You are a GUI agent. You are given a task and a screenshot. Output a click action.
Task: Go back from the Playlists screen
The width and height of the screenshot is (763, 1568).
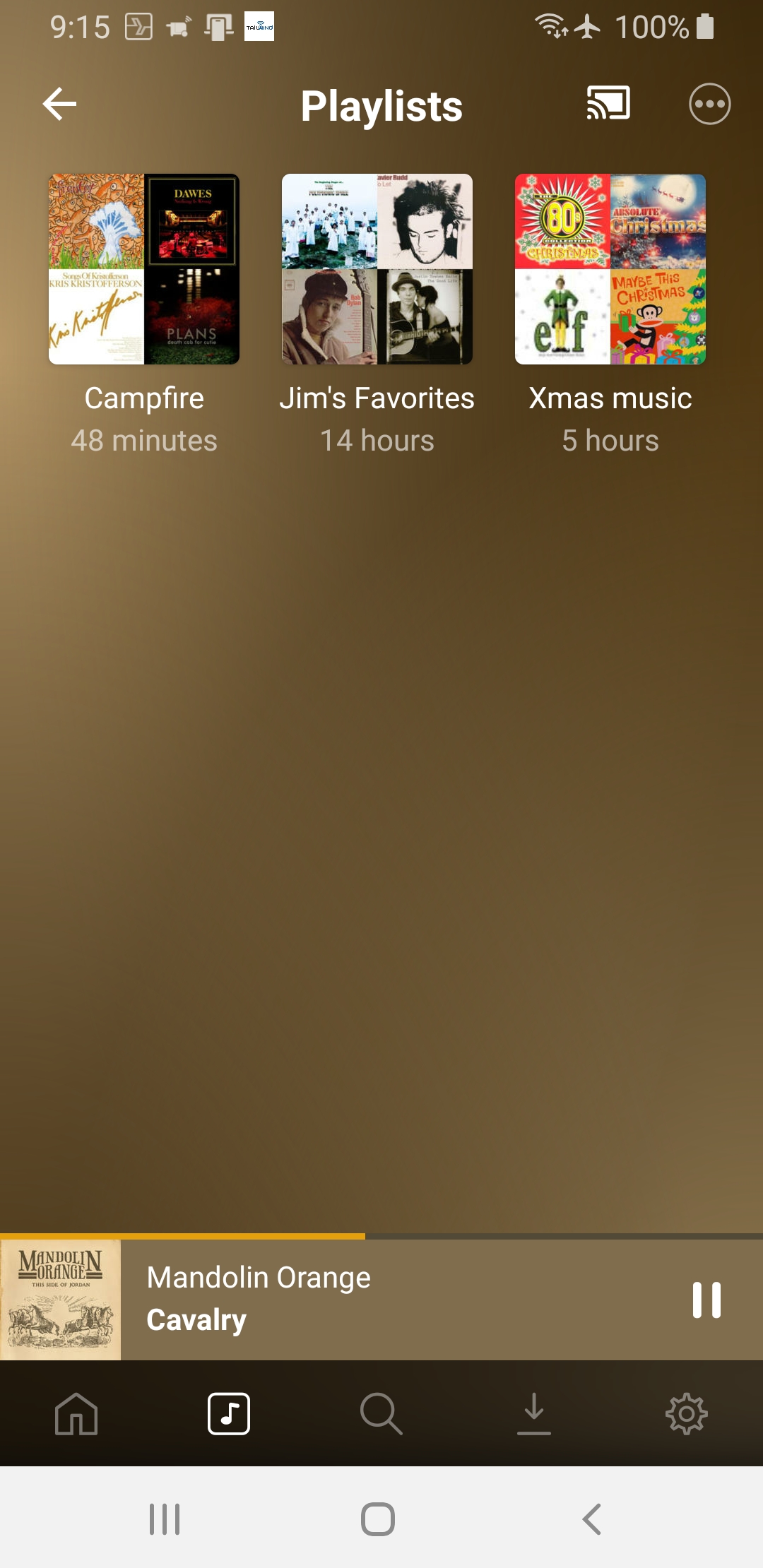pyautogui.click(x=60, y=105)
